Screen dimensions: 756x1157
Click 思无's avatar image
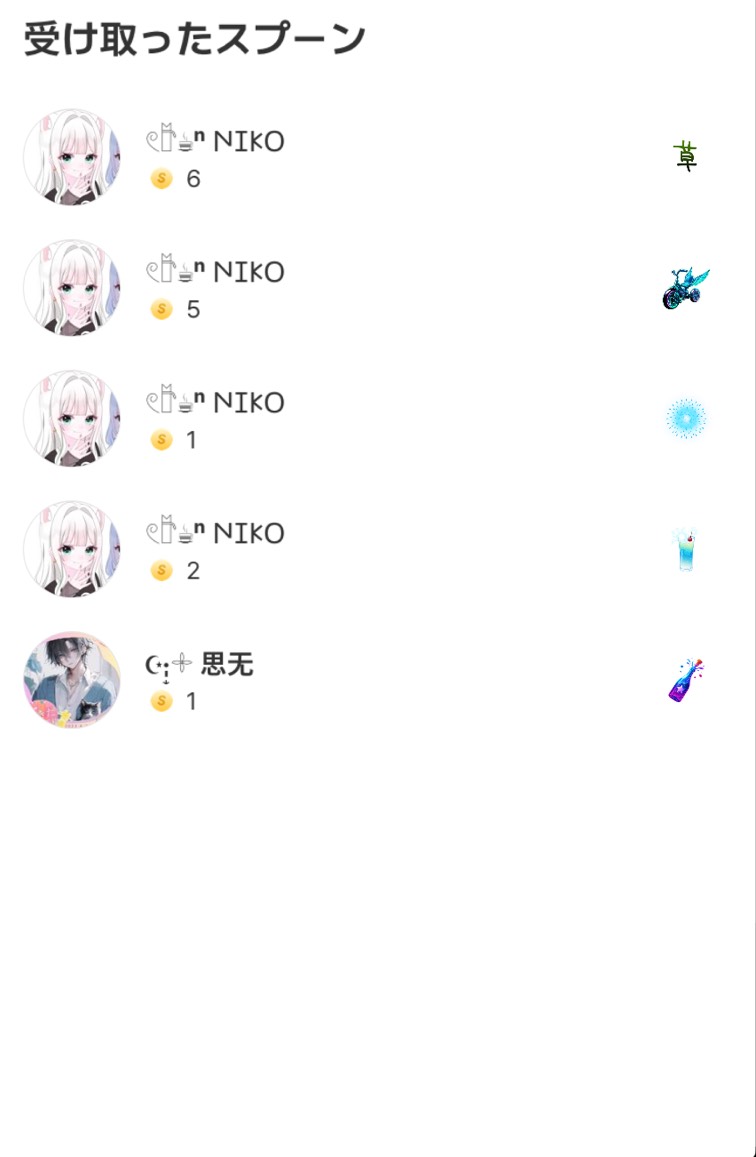[x=72, y=680]
